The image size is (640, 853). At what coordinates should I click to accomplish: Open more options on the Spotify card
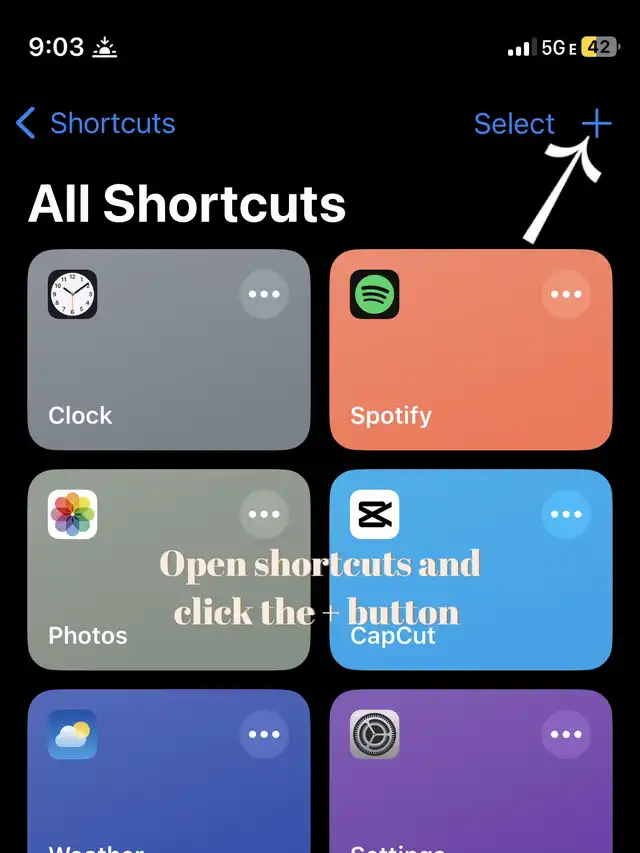(x=566, y=295)
